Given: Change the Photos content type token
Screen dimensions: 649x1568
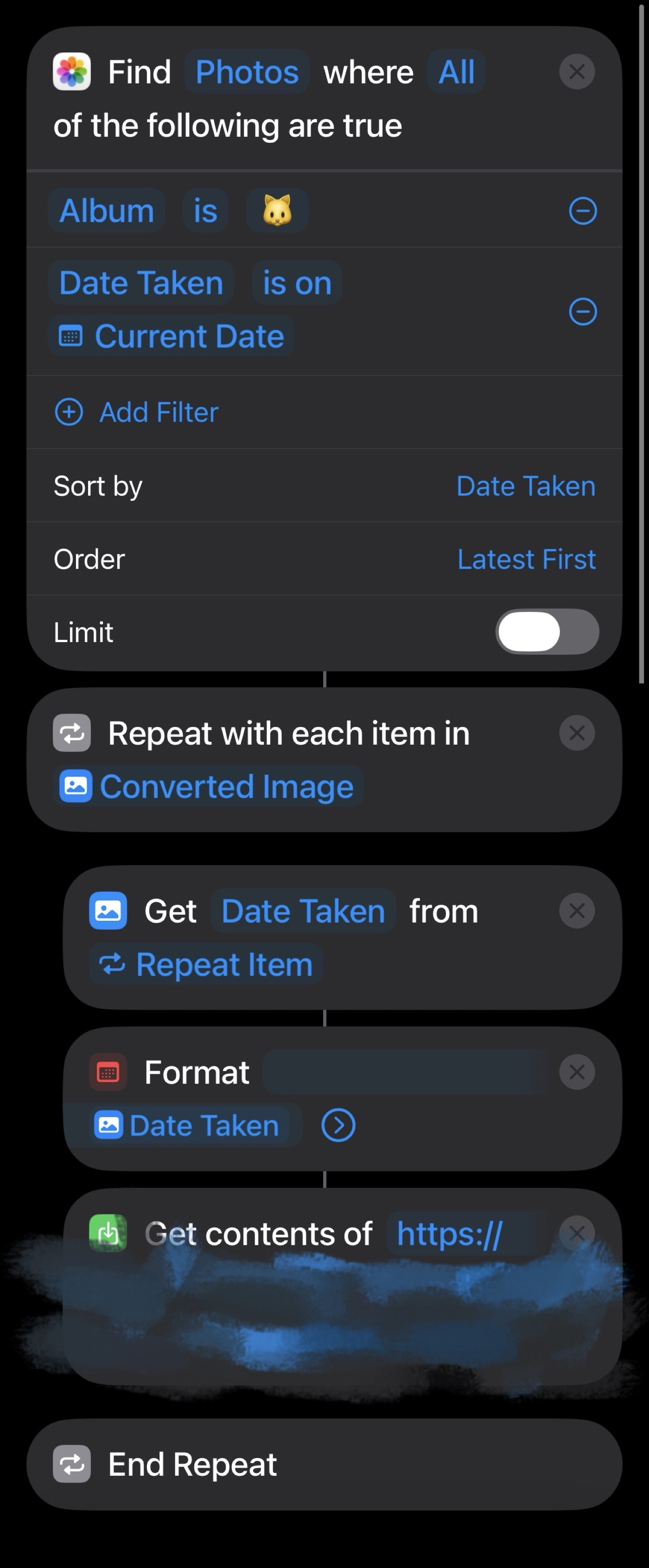Looking at the screenshot, I should [x=247, y=72].
